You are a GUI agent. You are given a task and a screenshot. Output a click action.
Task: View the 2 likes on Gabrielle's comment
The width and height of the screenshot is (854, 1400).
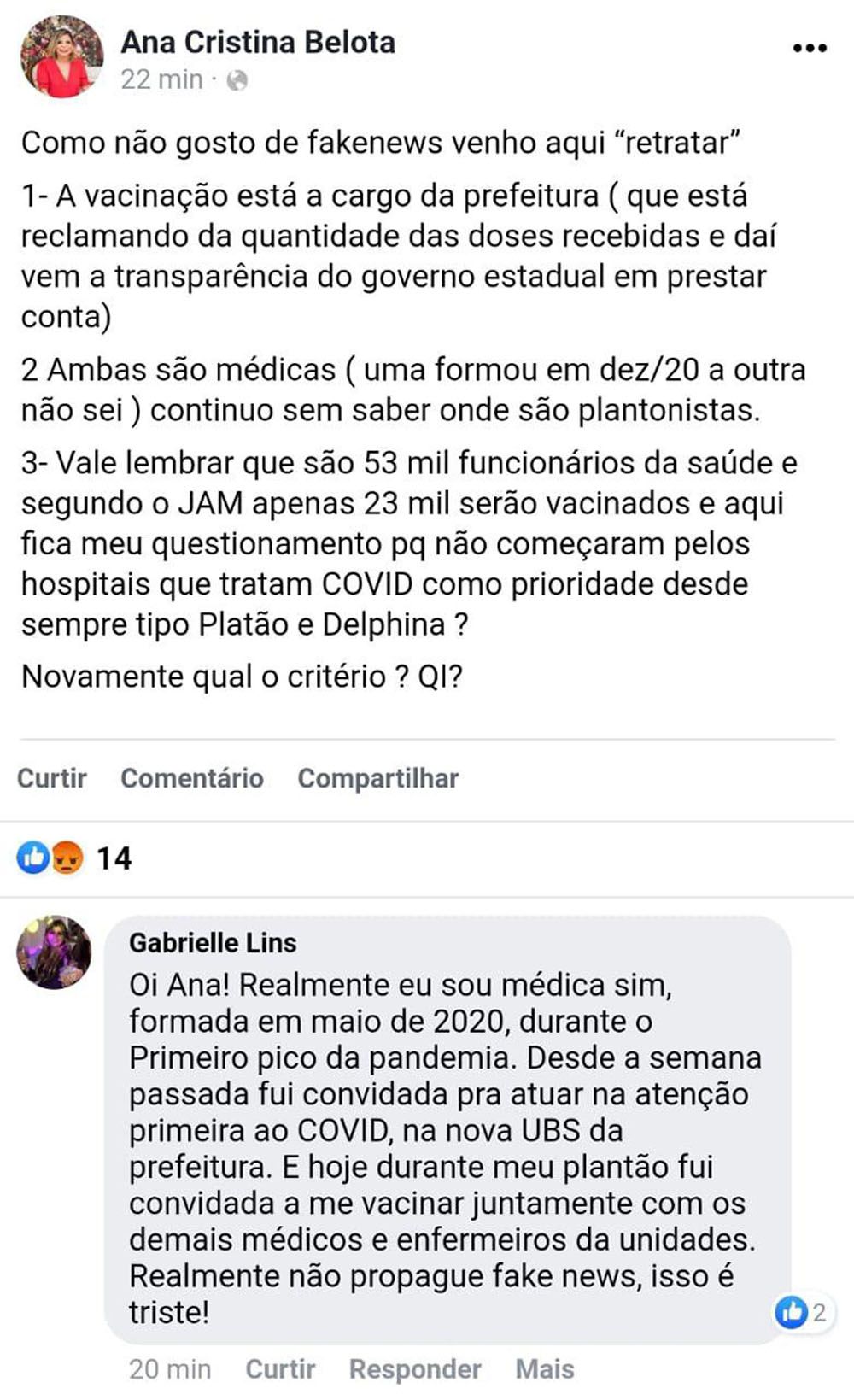(x=803, y=1312)
